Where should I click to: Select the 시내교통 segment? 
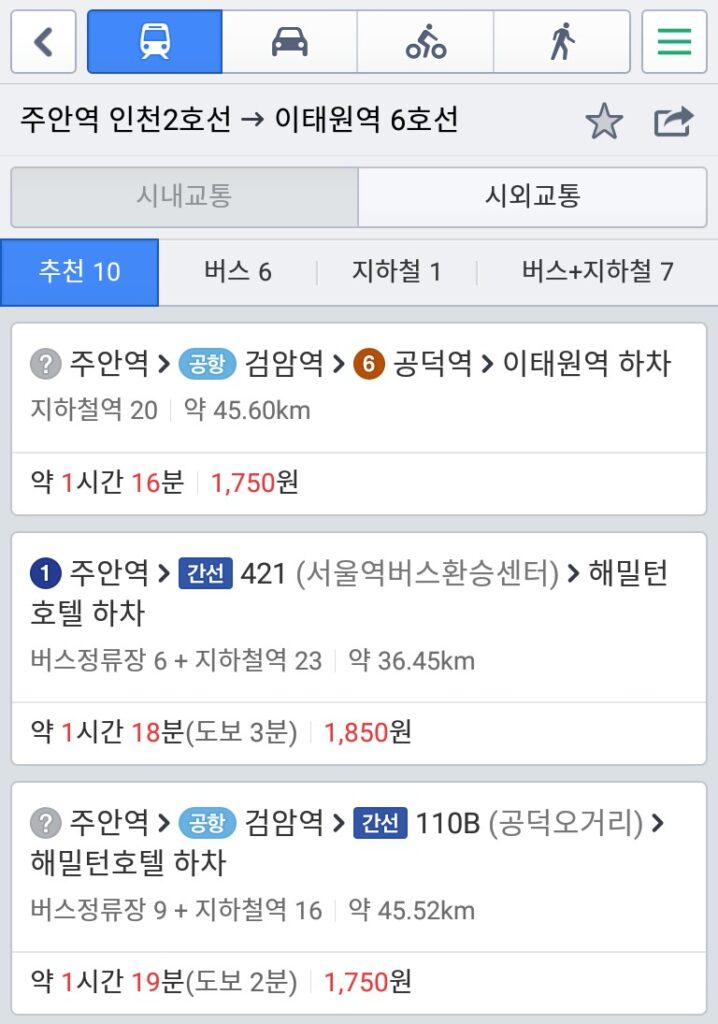(184, 197)
